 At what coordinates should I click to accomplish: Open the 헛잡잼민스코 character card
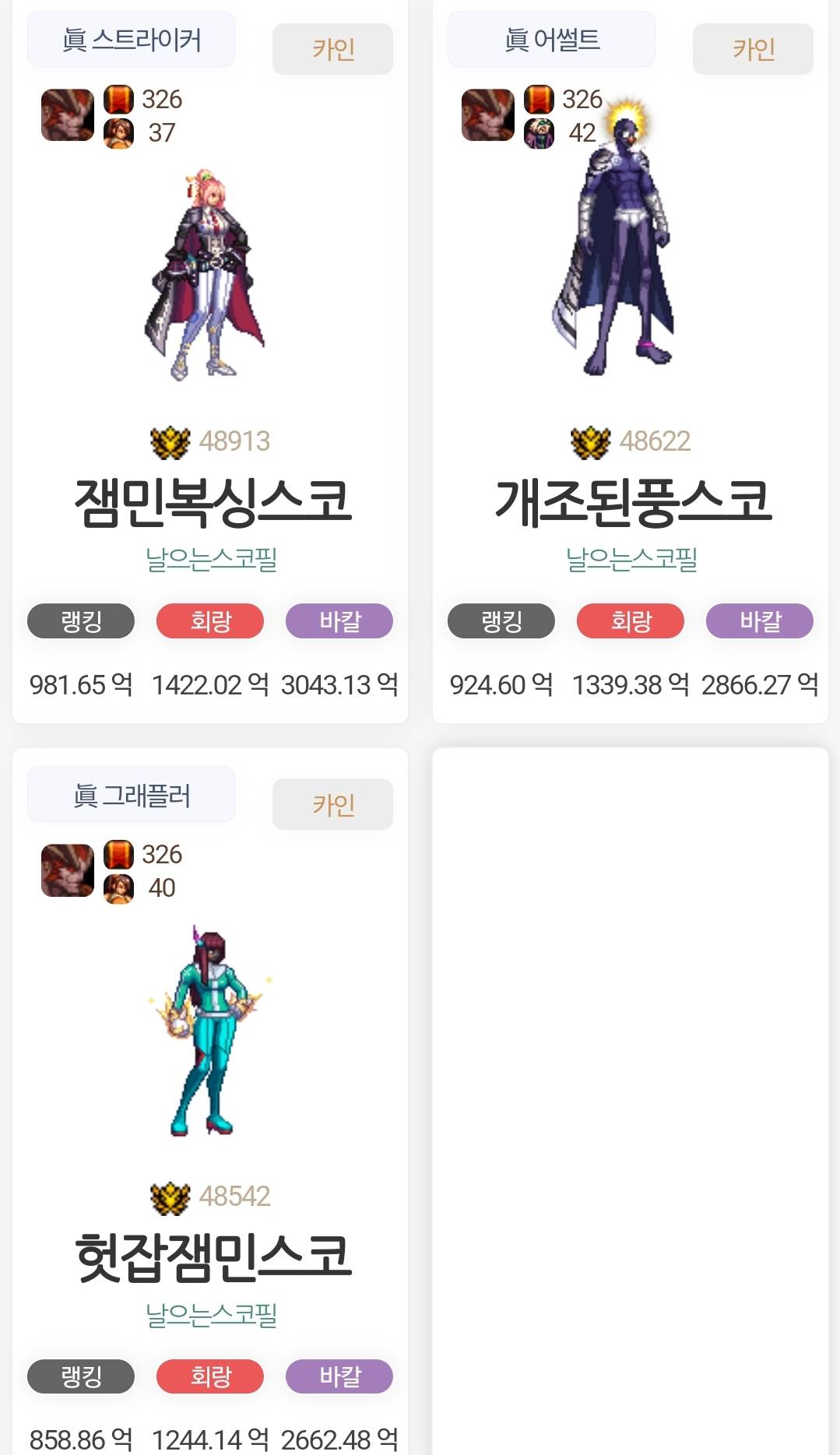pyautogui.click(x=212, y=1256)
